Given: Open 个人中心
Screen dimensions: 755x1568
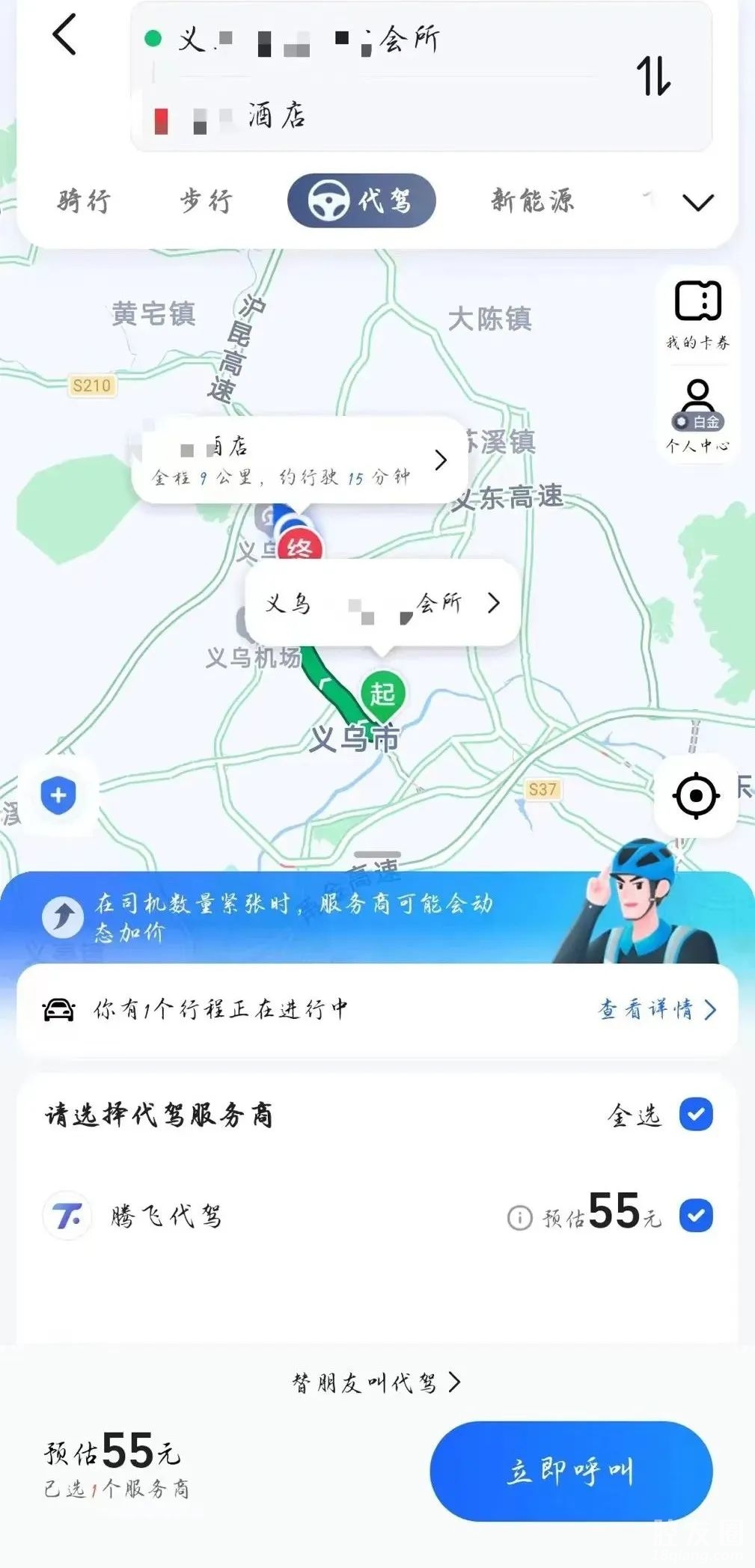Looking at the screenshot, I should [x=697, y=415].
